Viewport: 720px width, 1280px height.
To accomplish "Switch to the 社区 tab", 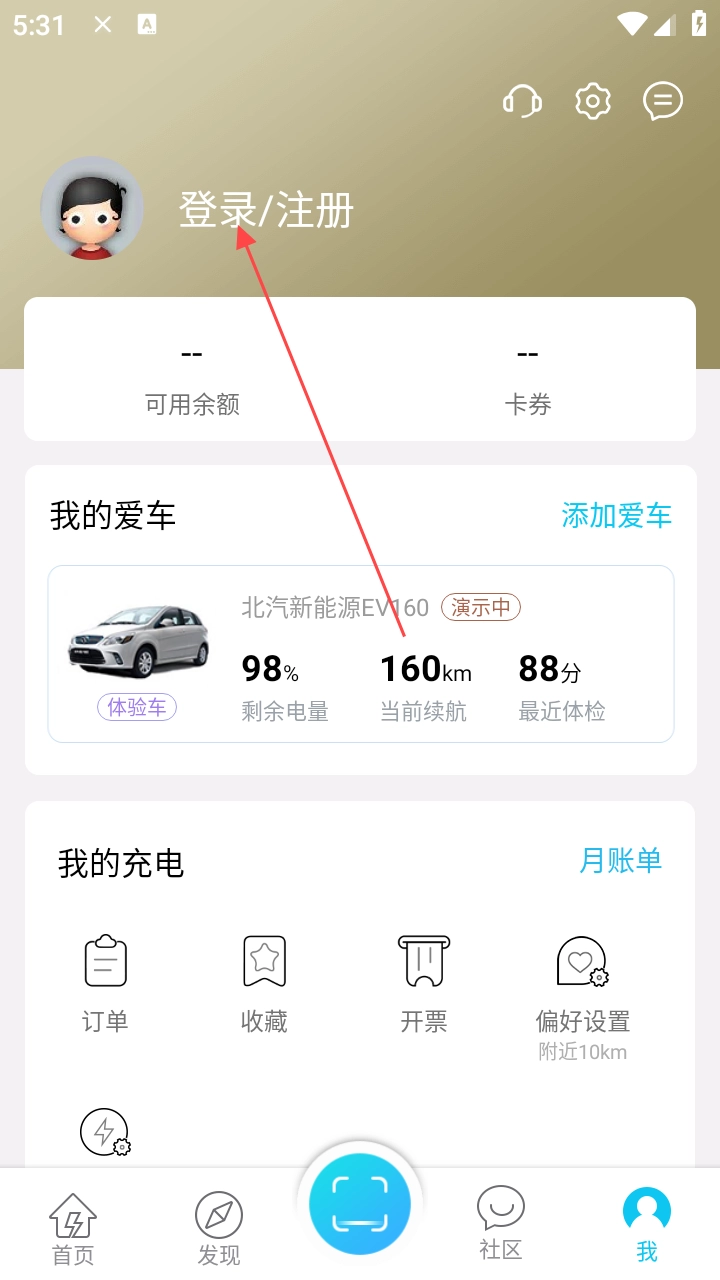I will coord(501,1224).
